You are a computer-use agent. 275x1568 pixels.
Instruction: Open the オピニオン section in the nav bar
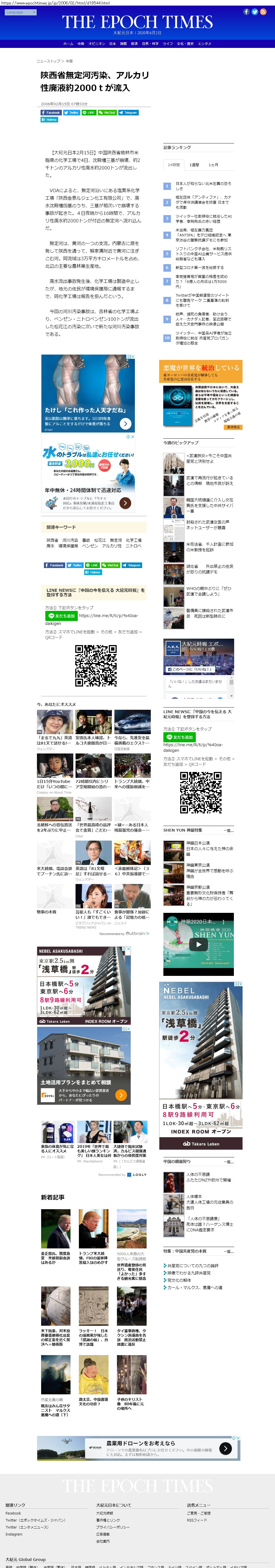point(97,44)
